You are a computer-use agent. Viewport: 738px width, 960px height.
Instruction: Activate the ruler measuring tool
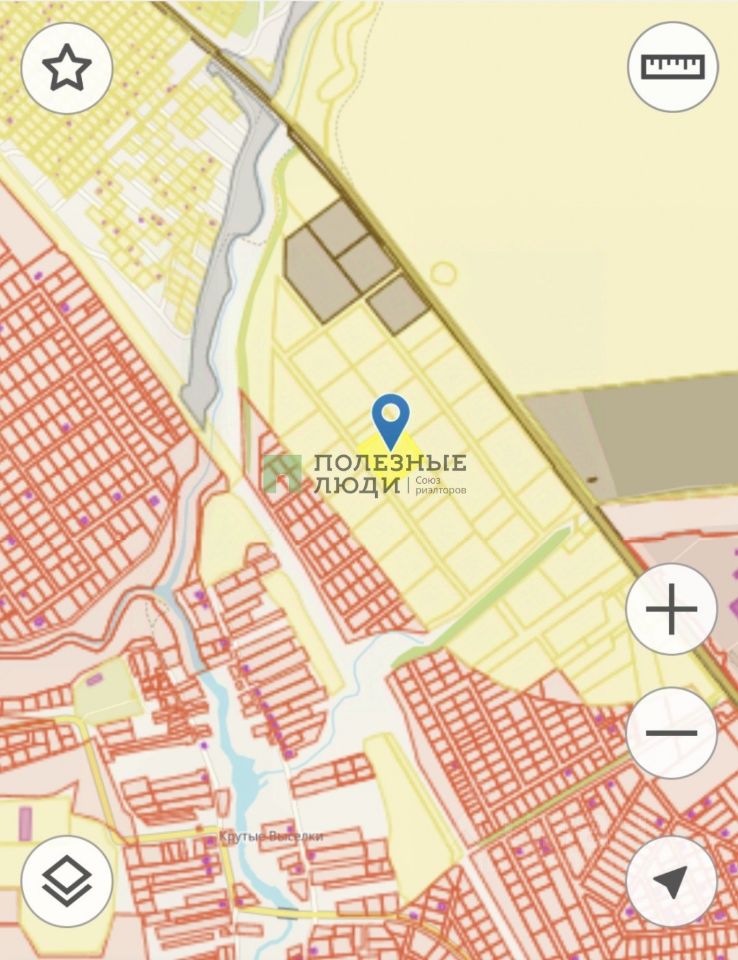672,67
